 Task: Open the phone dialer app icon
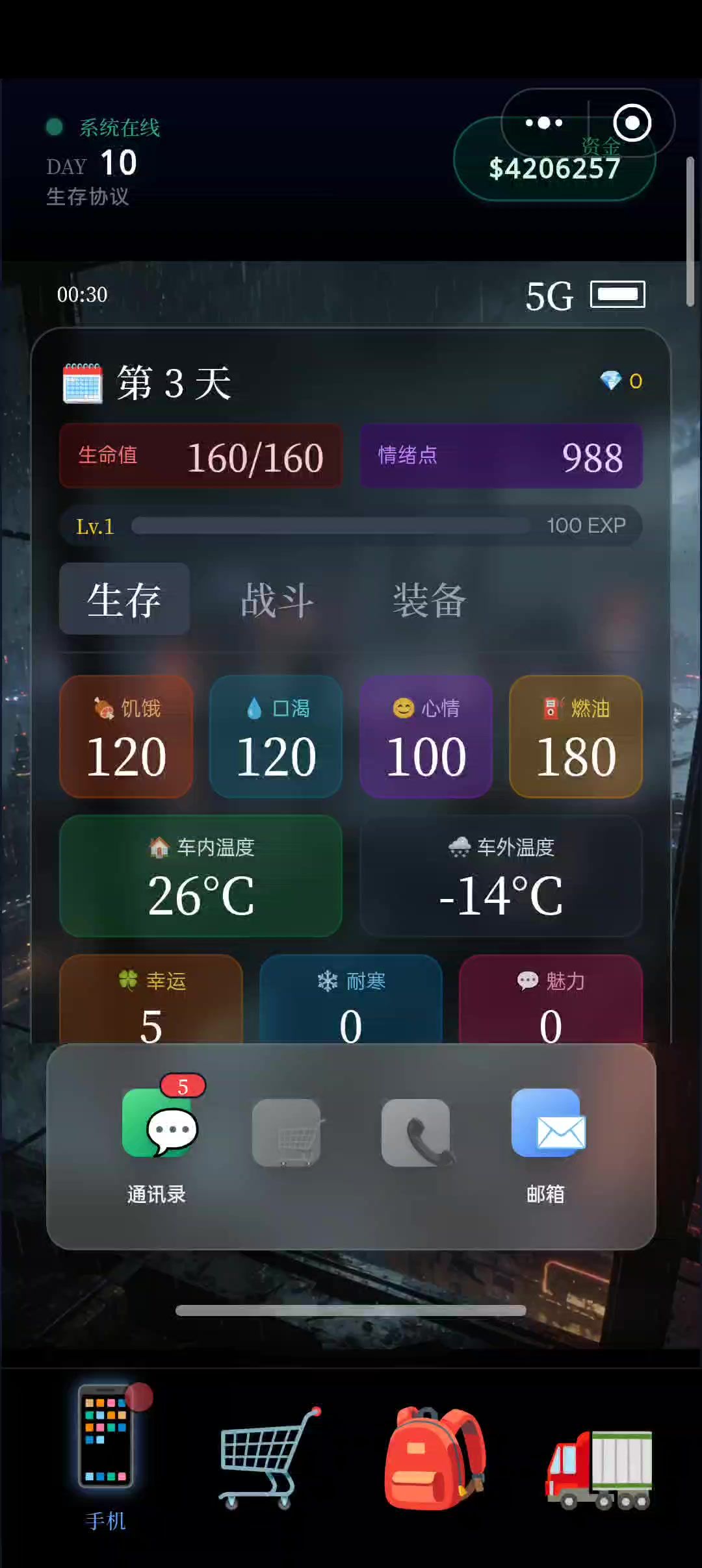416,1133
